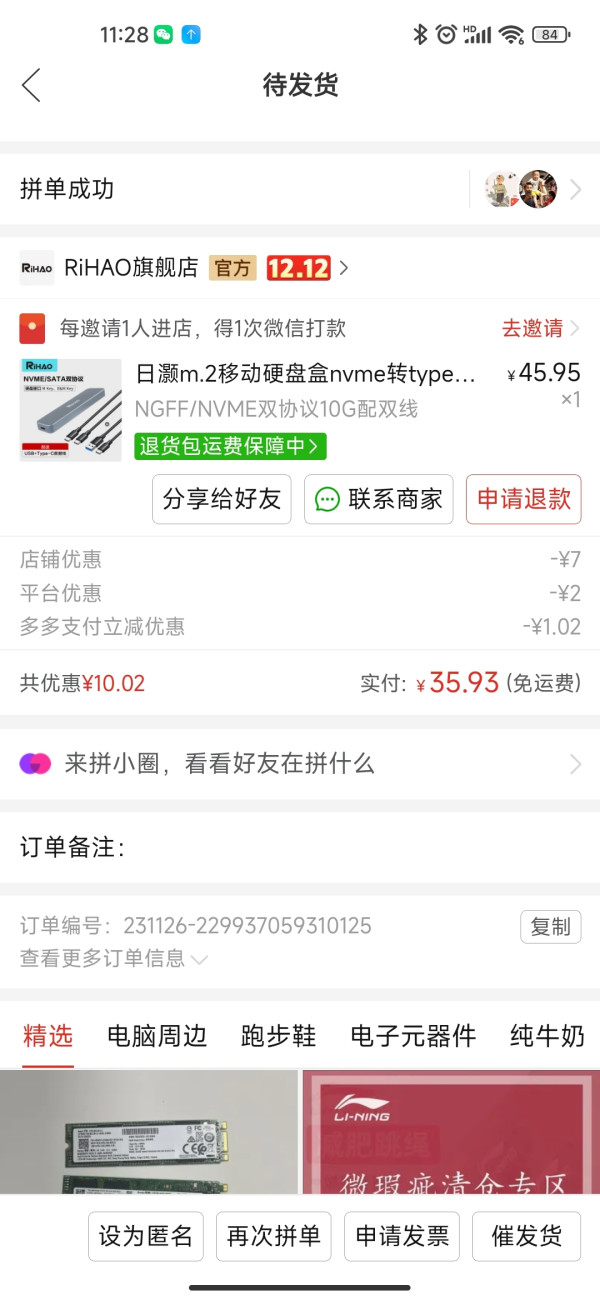Tap 催发货 to urge shipment

[x=526, y=1236]
